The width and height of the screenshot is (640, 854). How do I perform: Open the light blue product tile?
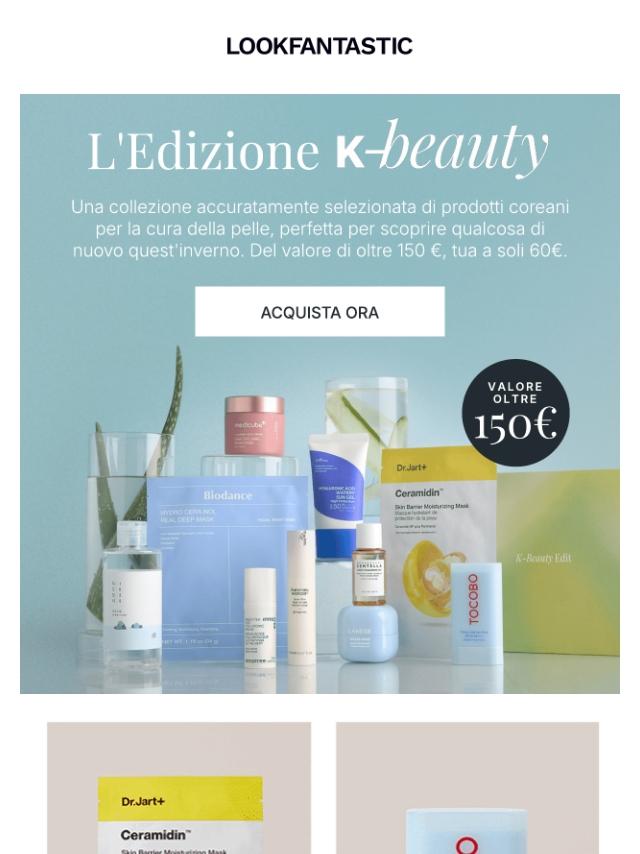pyautogui.click(x=467, y=790)
